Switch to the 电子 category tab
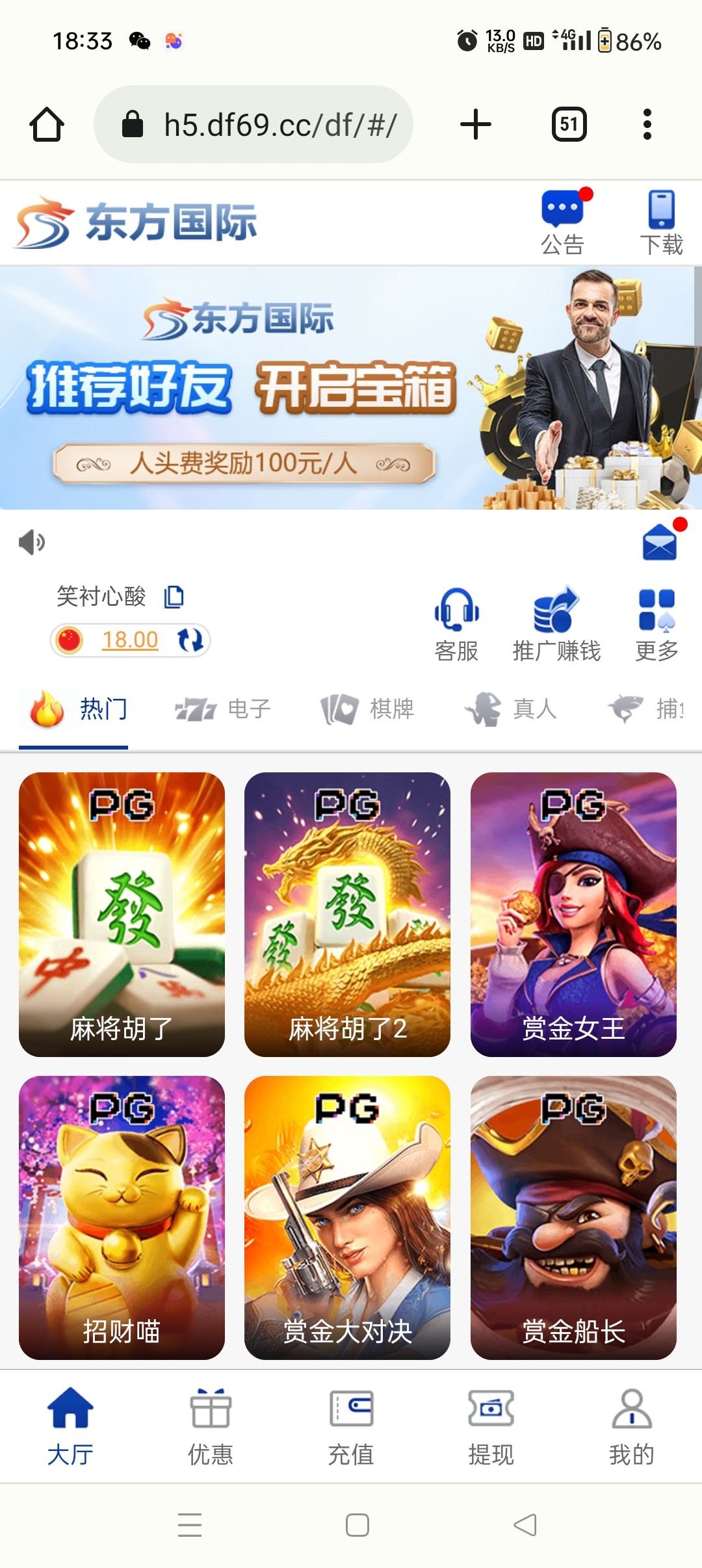This screenshot has height=1568, width=702. 223,709
